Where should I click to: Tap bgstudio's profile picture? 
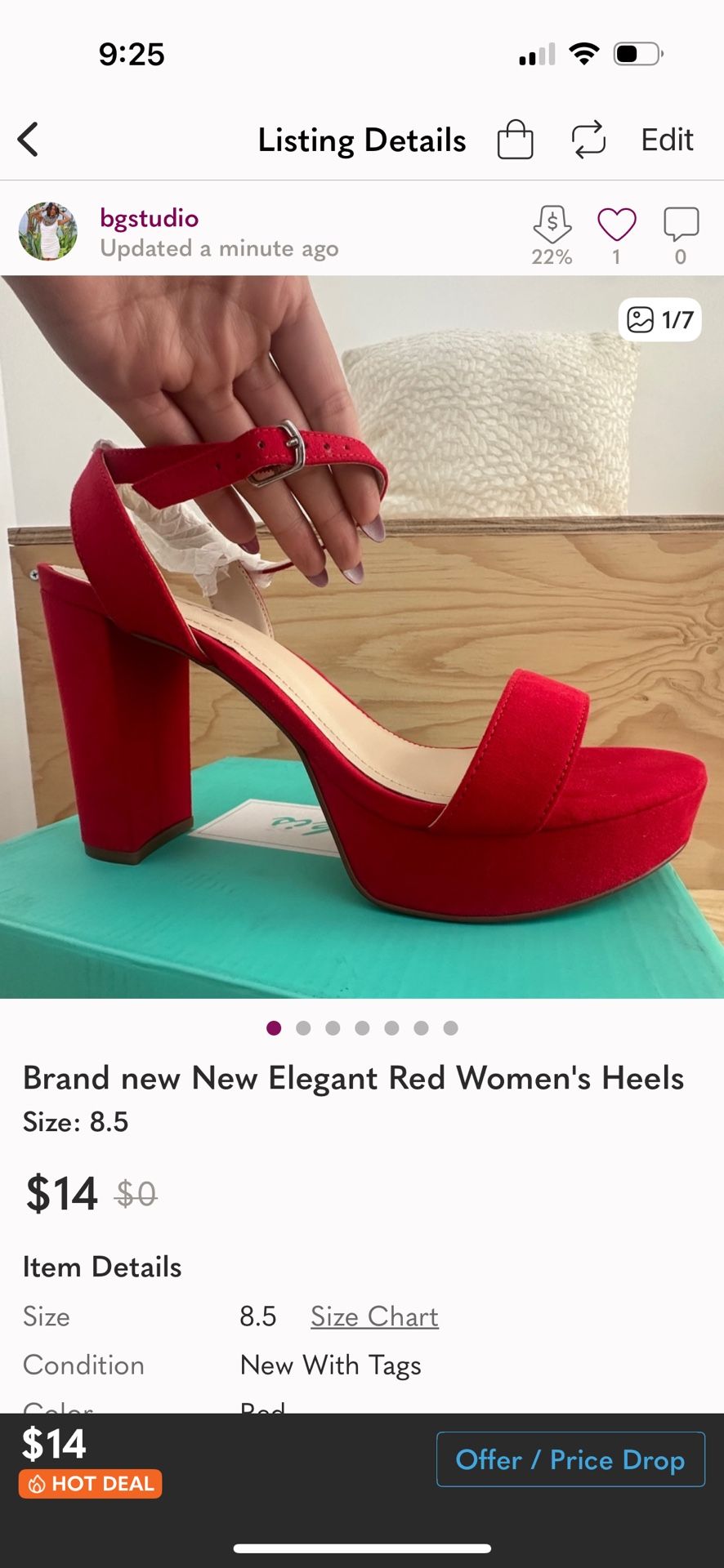48,231
